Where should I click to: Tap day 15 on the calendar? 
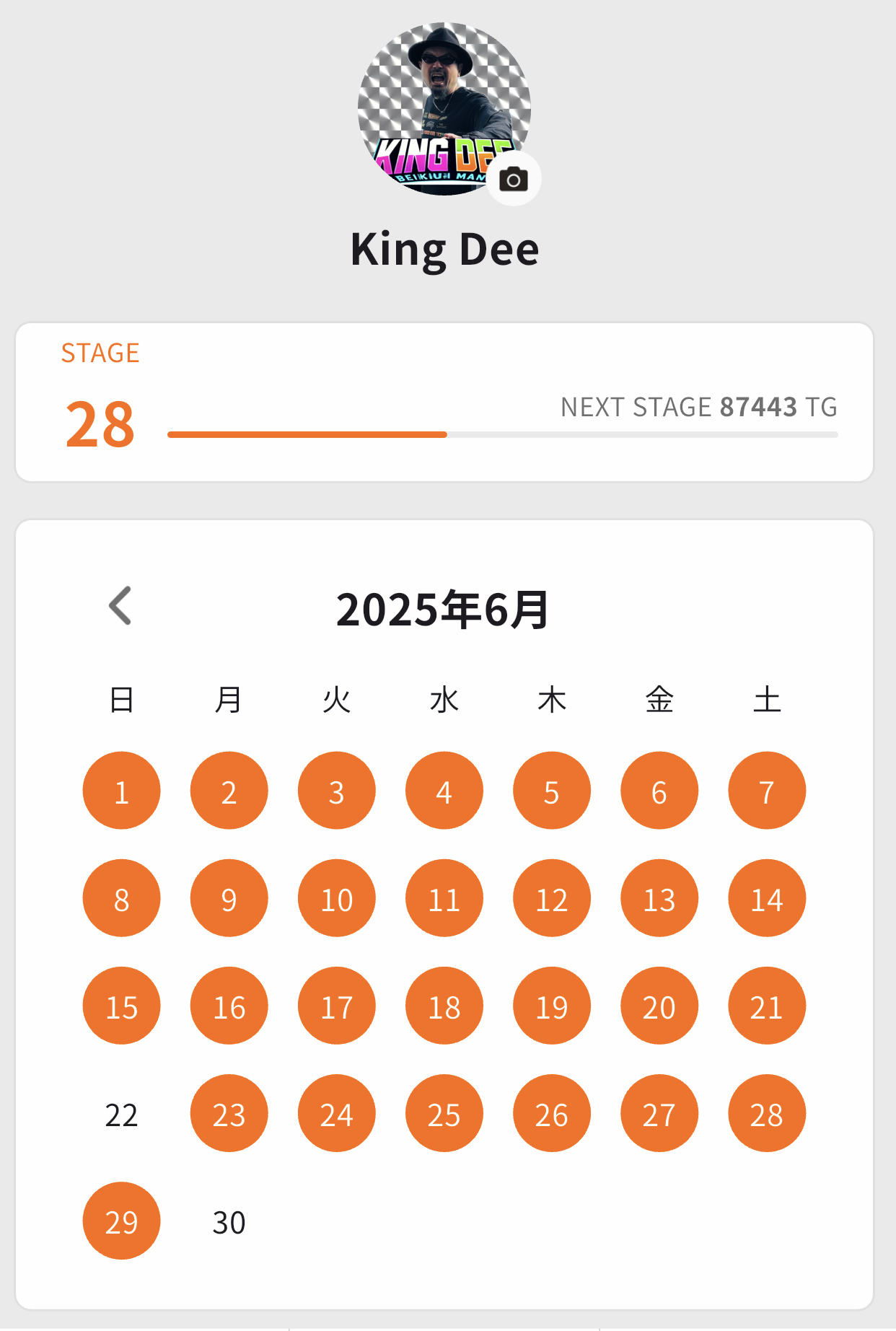point(121,1006)
